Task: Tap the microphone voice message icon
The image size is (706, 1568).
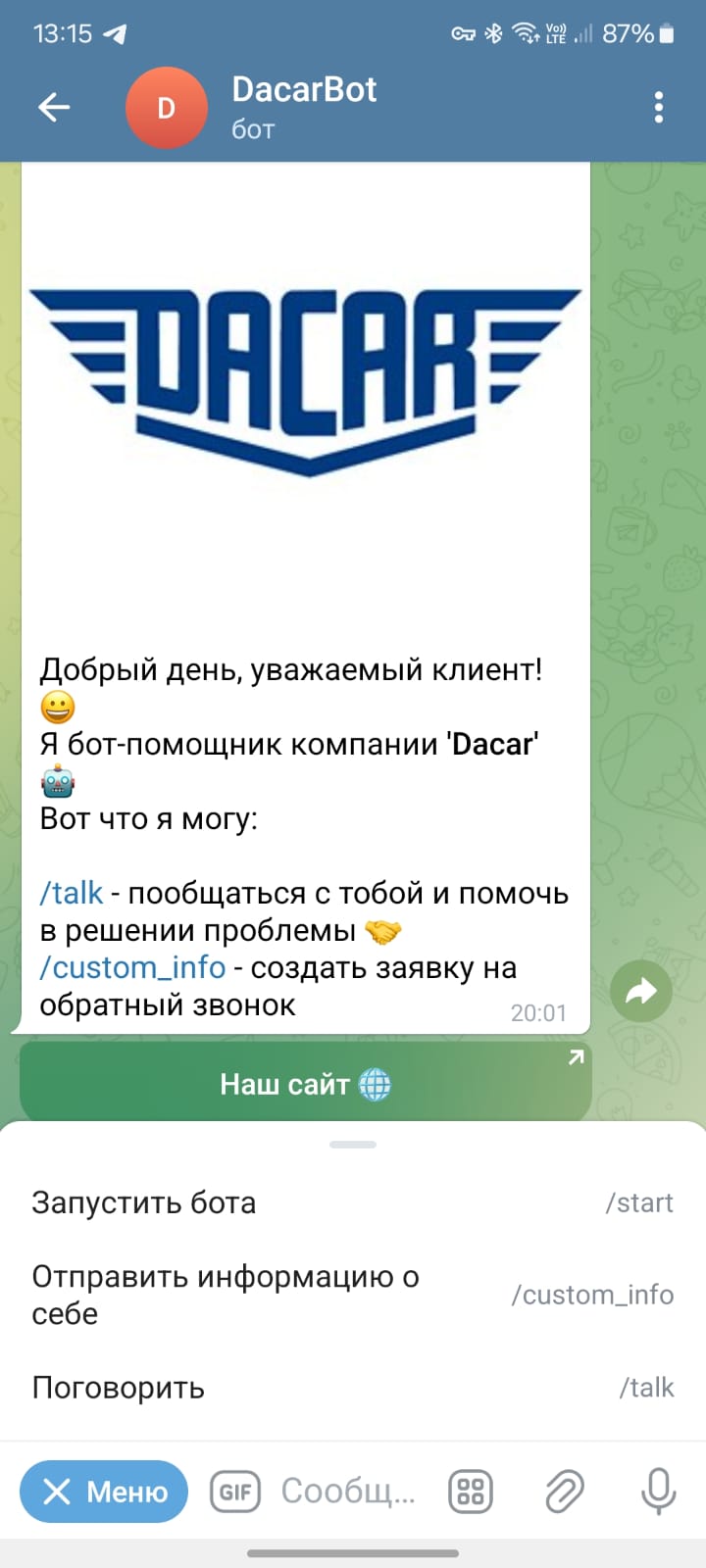Action: pos(658,1493)
